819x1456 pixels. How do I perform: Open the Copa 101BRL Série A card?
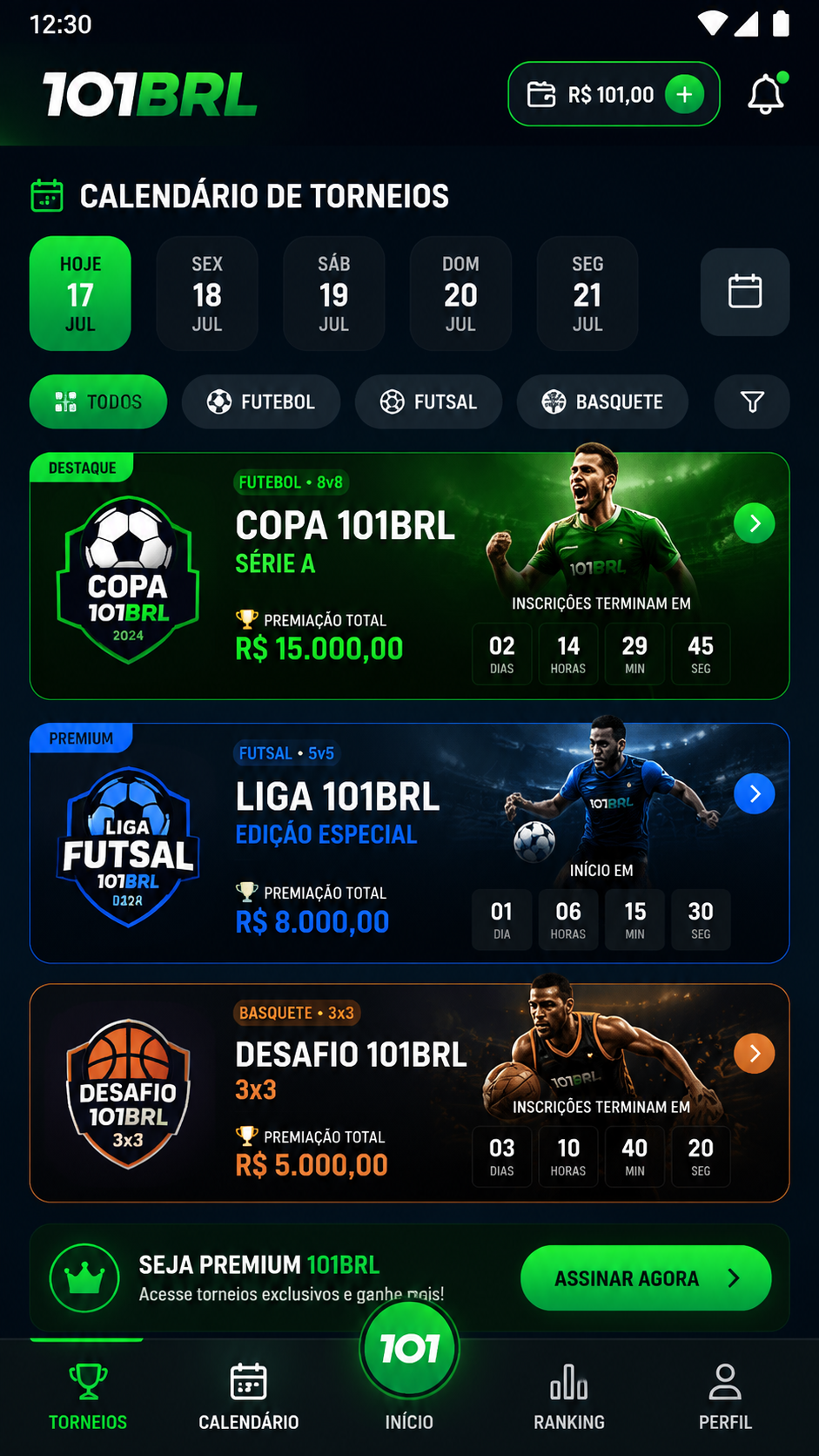[x=409, y=576]
